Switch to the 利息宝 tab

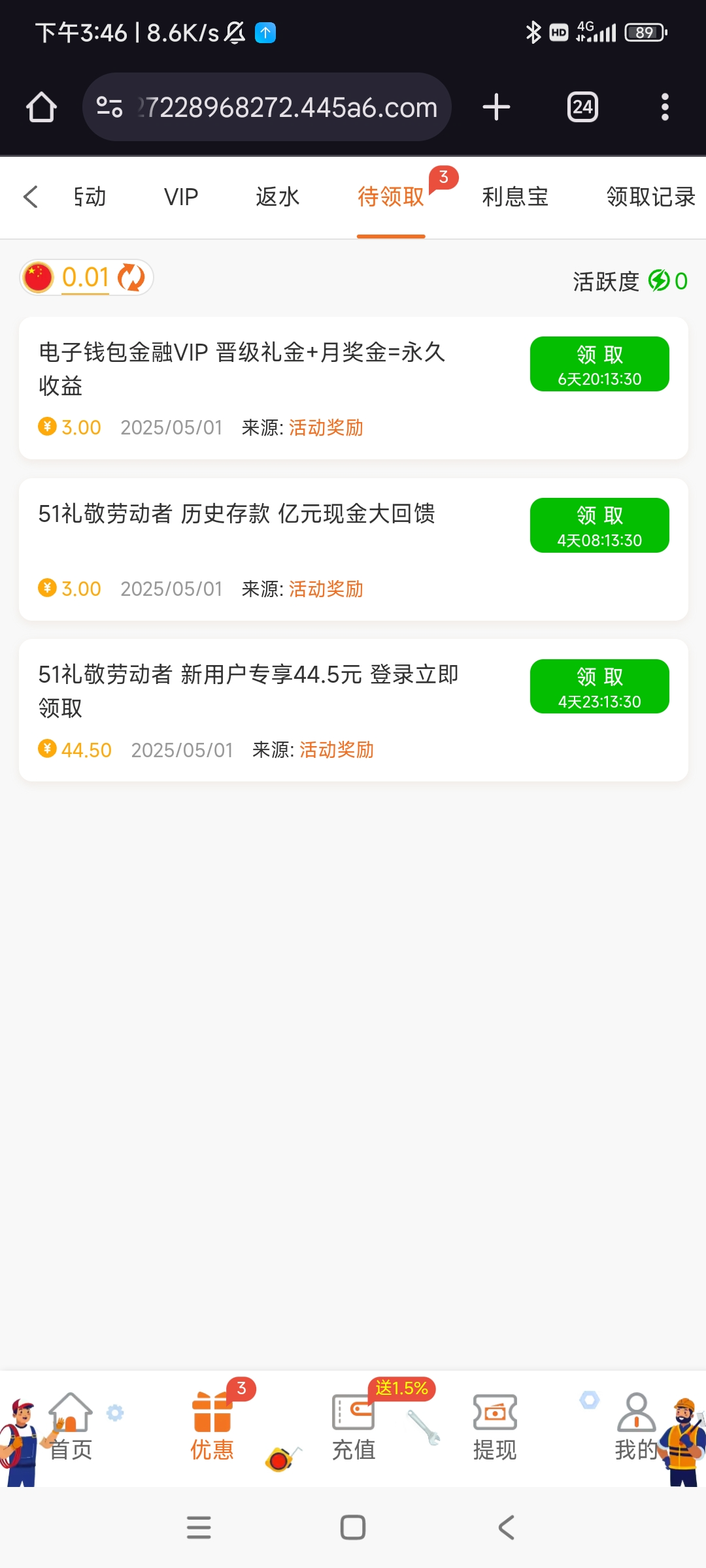tap(515, 197)
